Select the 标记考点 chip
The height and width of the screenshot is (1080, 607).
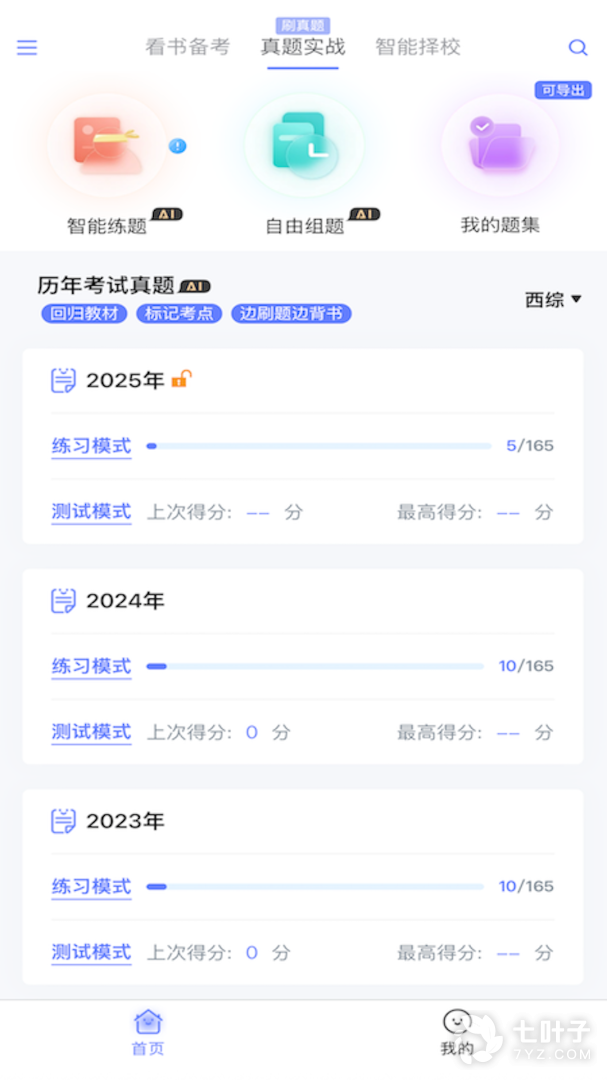click(x=180, y=313)
